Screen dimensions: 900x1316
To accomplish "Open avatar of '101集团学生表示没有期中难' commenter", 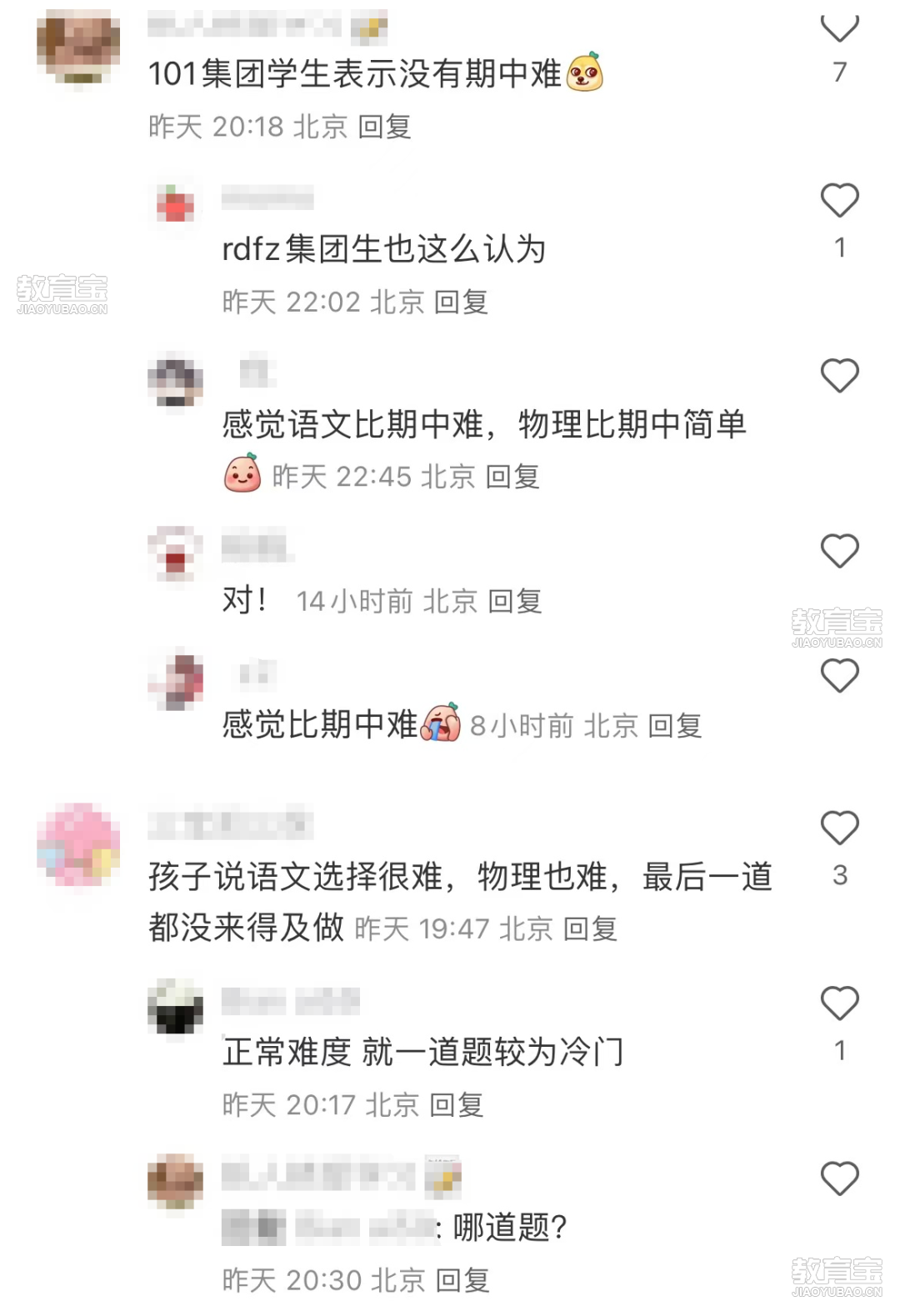I will [78, 46].
